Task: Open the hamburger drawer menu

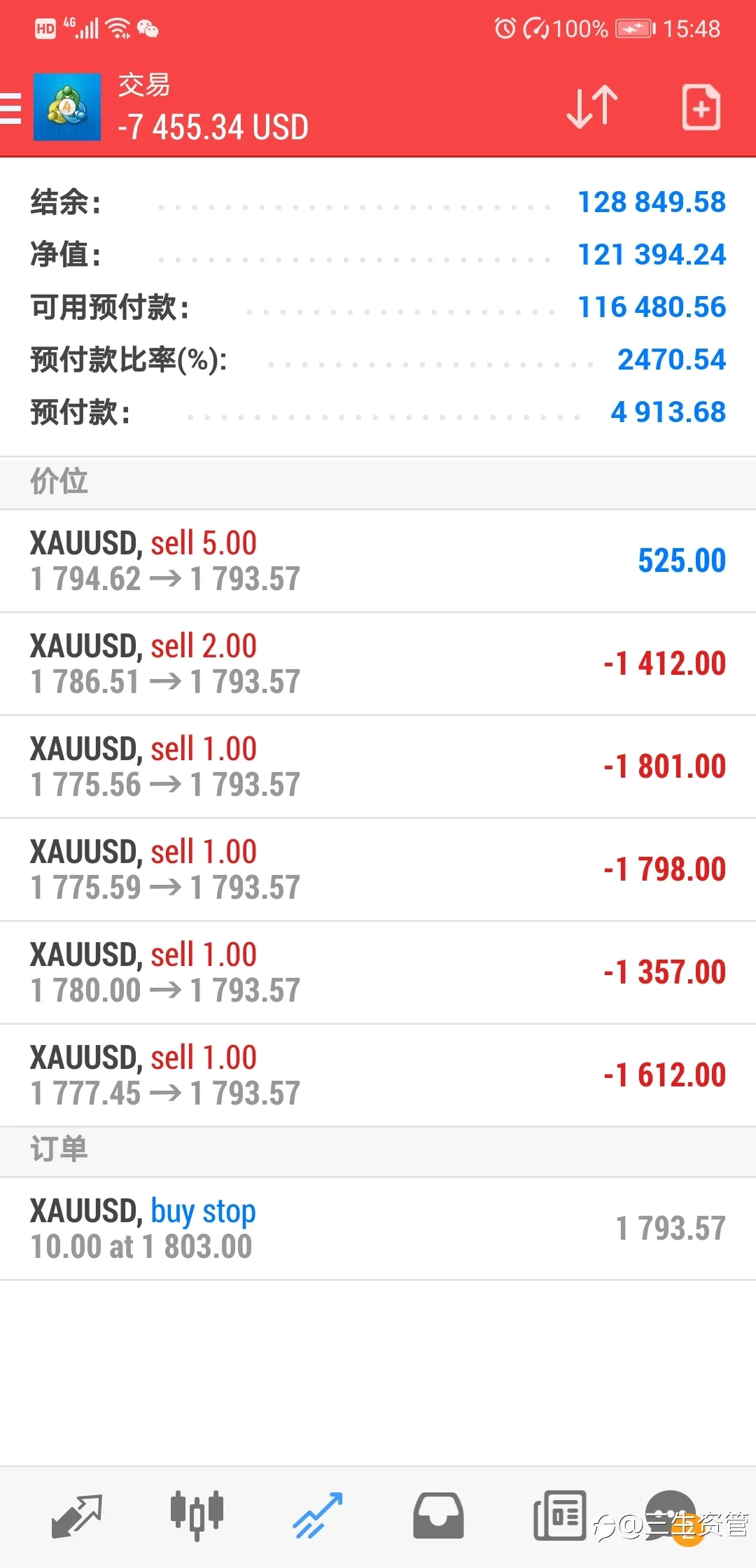Action: tap(10, 108)
